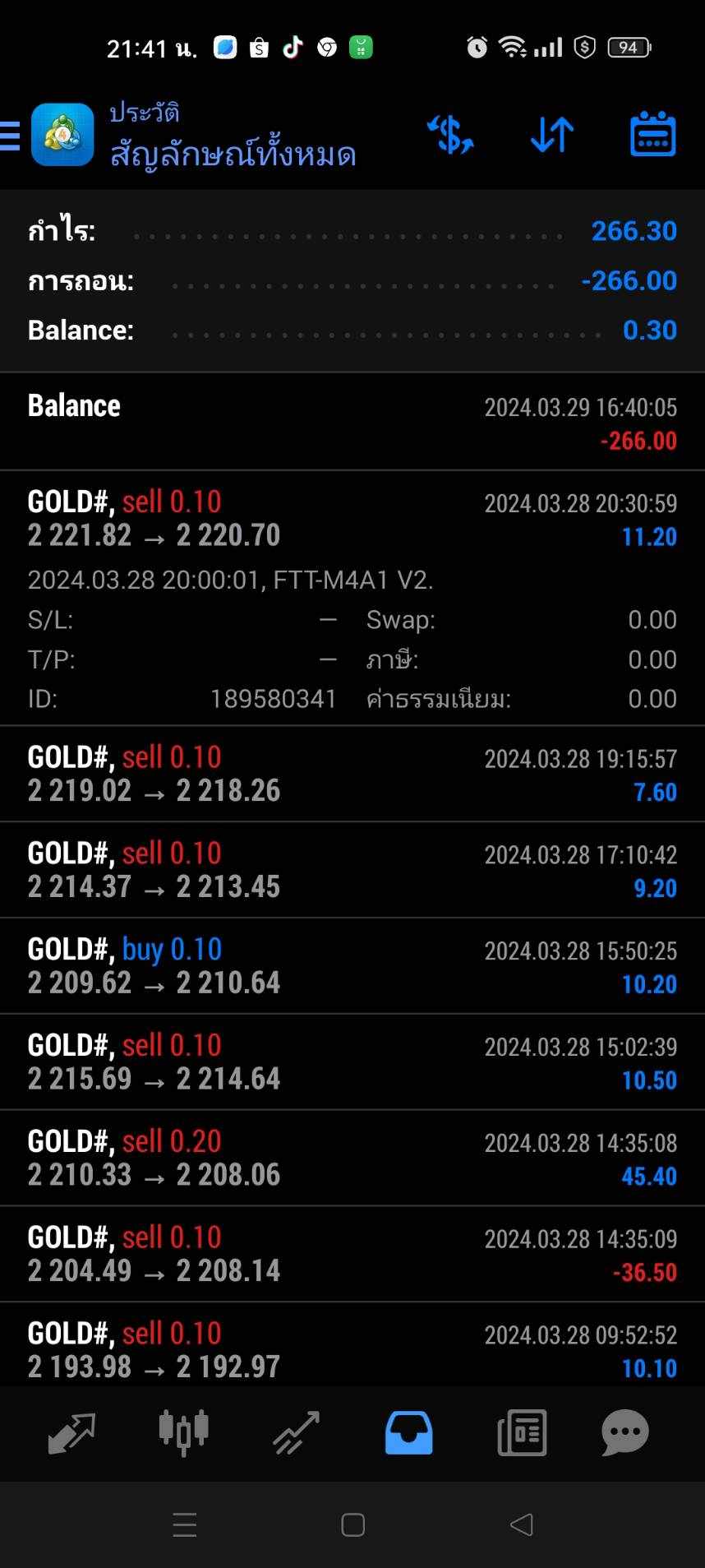Viewport: 705px width, 1568px height.
Task: Expand the losing GOLD# trade of -36.50
Action: point(352,1255)
